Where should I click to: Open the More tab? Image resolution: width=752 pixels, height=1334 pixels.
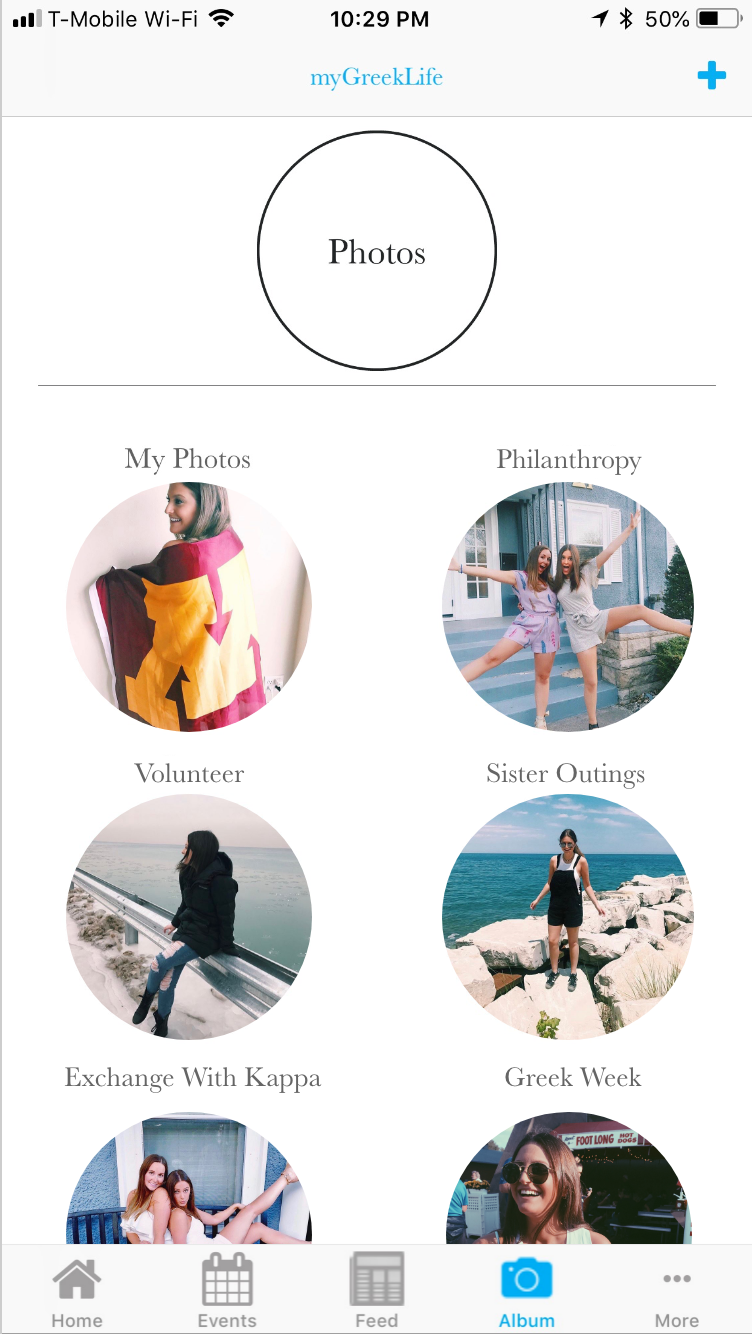point(677,1292)
